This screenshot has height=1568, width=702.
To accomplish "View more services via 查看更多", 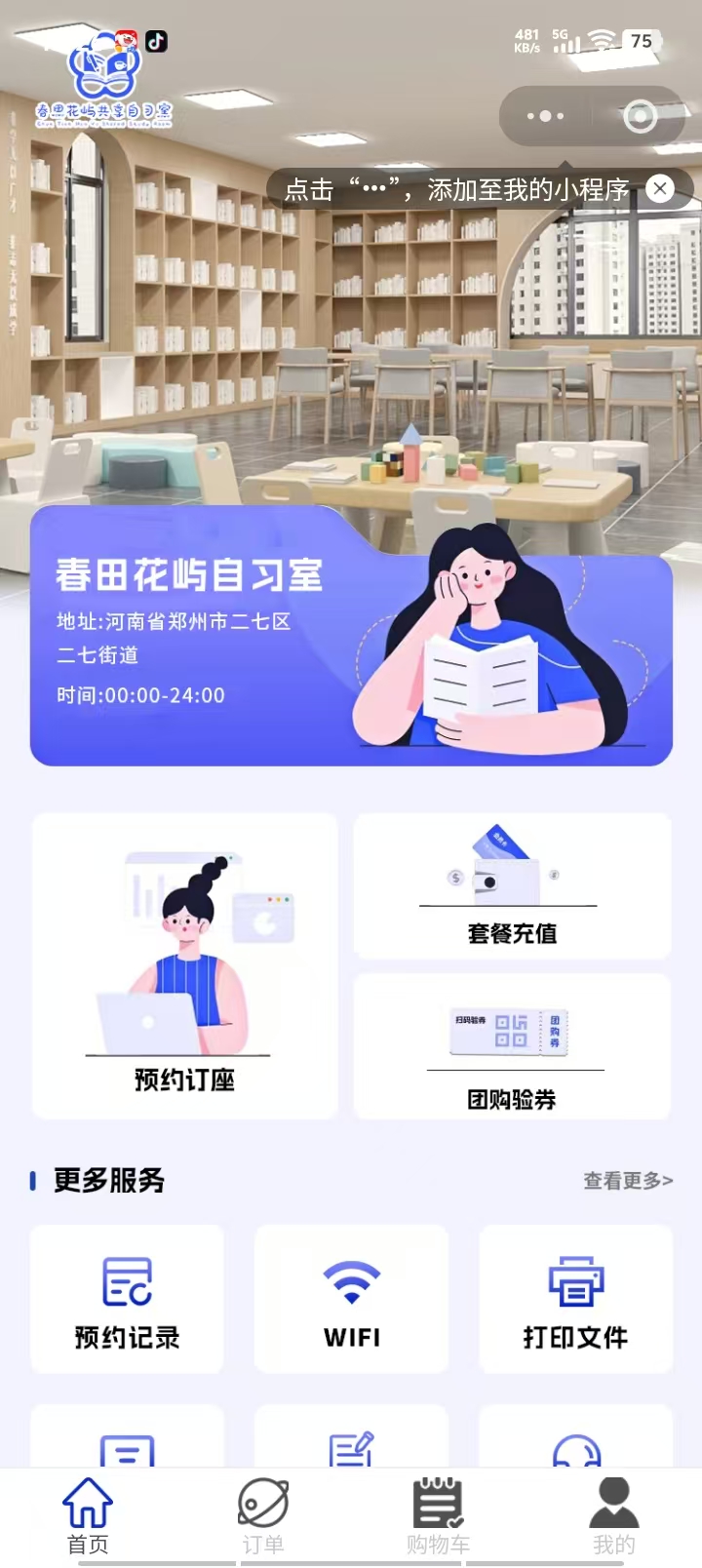I will (628, 1181).
